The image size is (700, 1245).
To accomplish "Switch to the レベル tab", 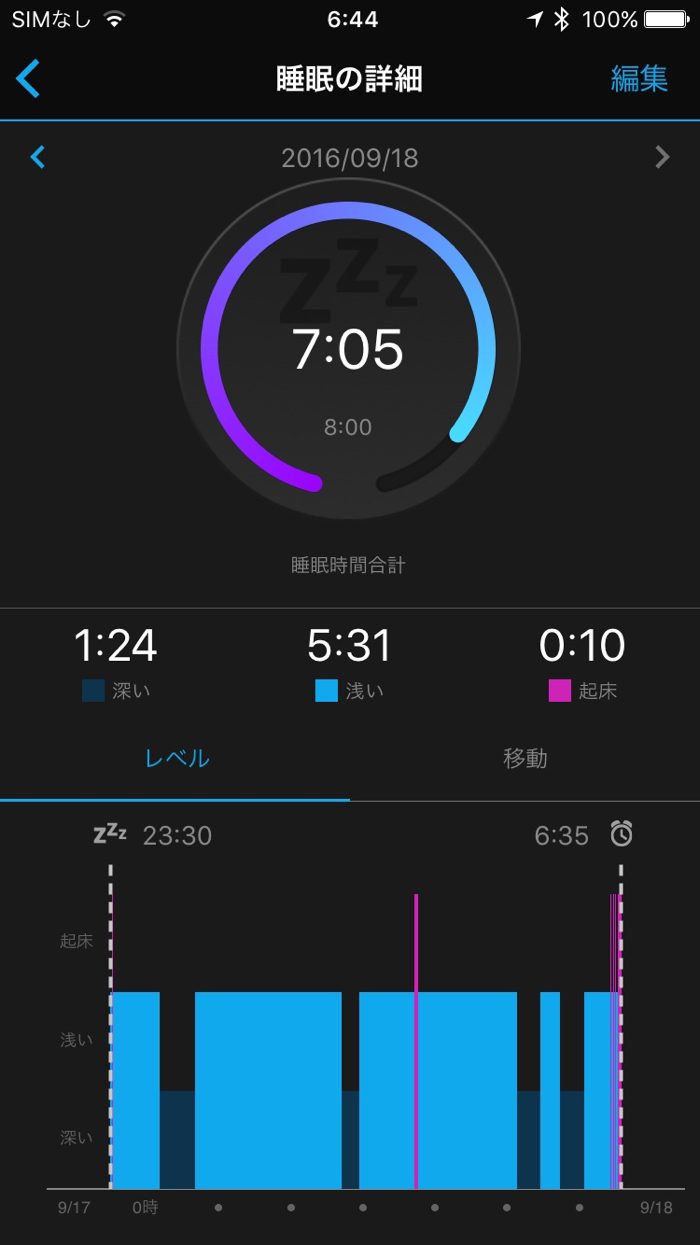I will (x=176, y=758).
